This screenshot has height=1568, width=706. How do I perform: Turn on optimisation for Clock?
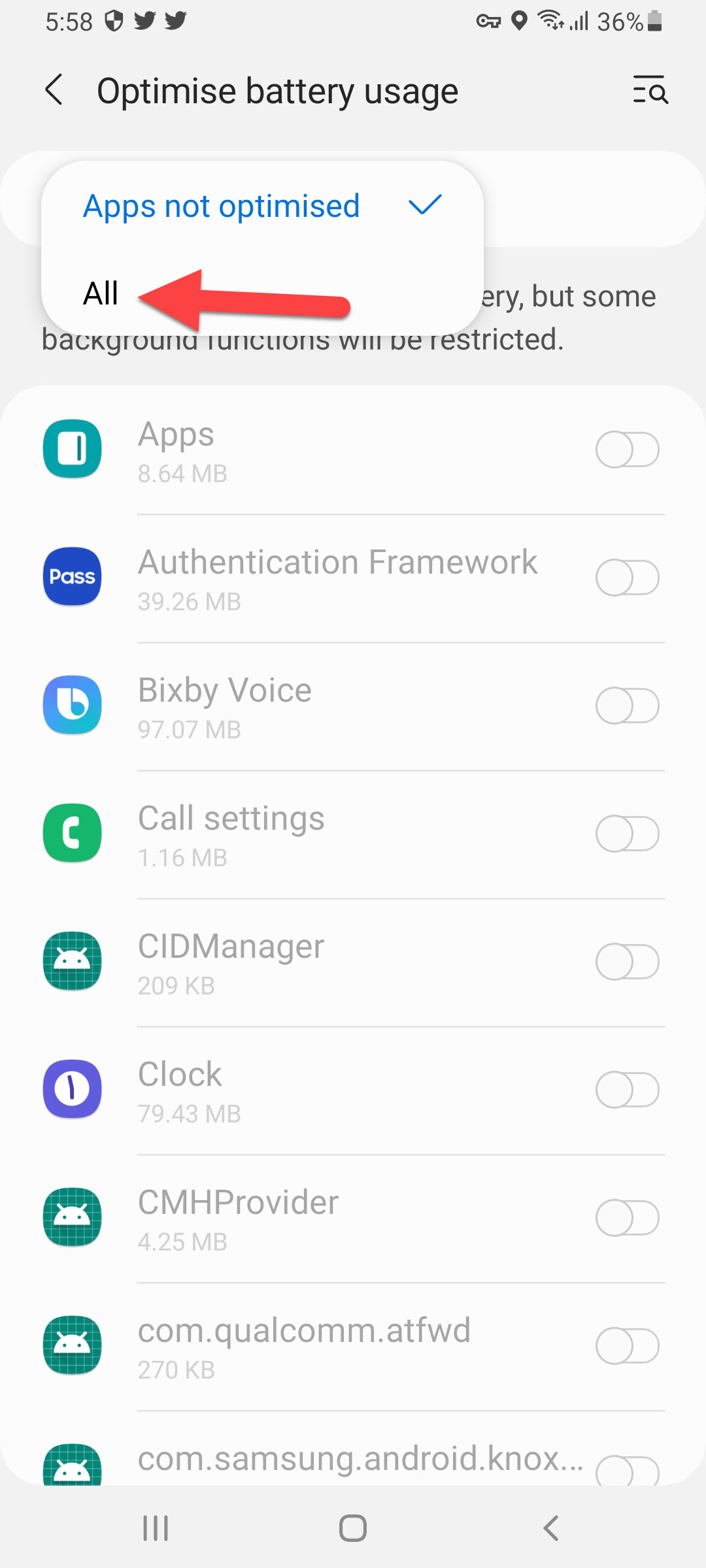[627, 1090]
